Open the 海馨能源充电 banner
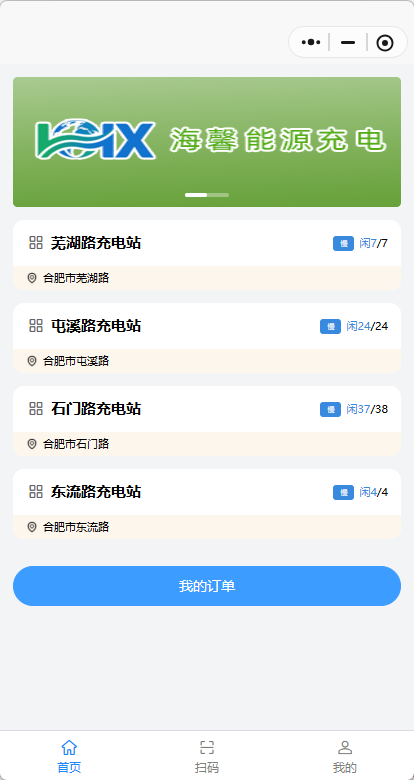The image size is (414, 780). point(207,142)
